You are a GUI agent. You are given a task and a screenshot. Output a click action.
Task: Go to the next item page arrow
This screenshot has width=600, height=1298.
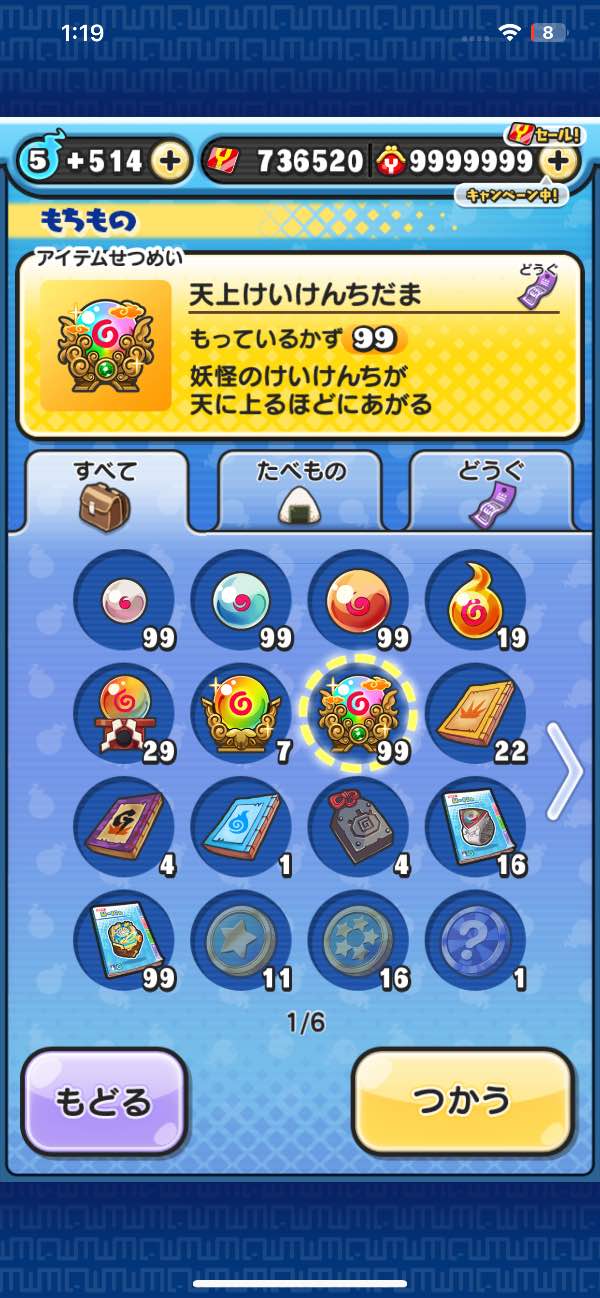click(566, 771)
